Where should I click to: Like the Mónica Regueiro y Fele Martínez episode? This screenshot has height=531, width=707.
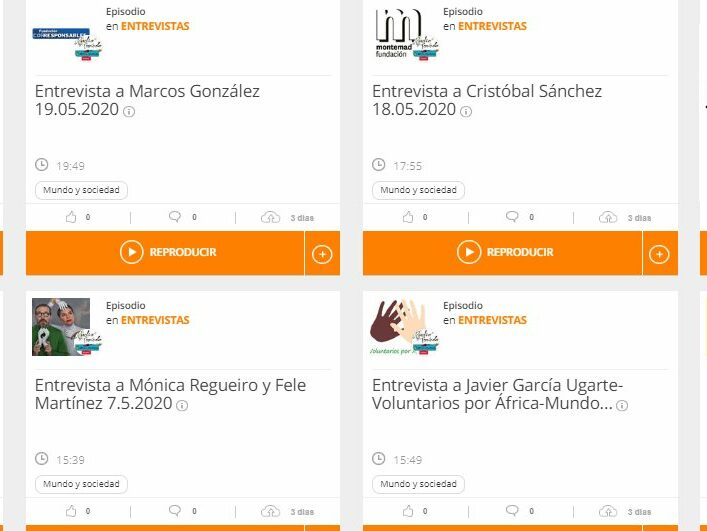tap(71, 511)
